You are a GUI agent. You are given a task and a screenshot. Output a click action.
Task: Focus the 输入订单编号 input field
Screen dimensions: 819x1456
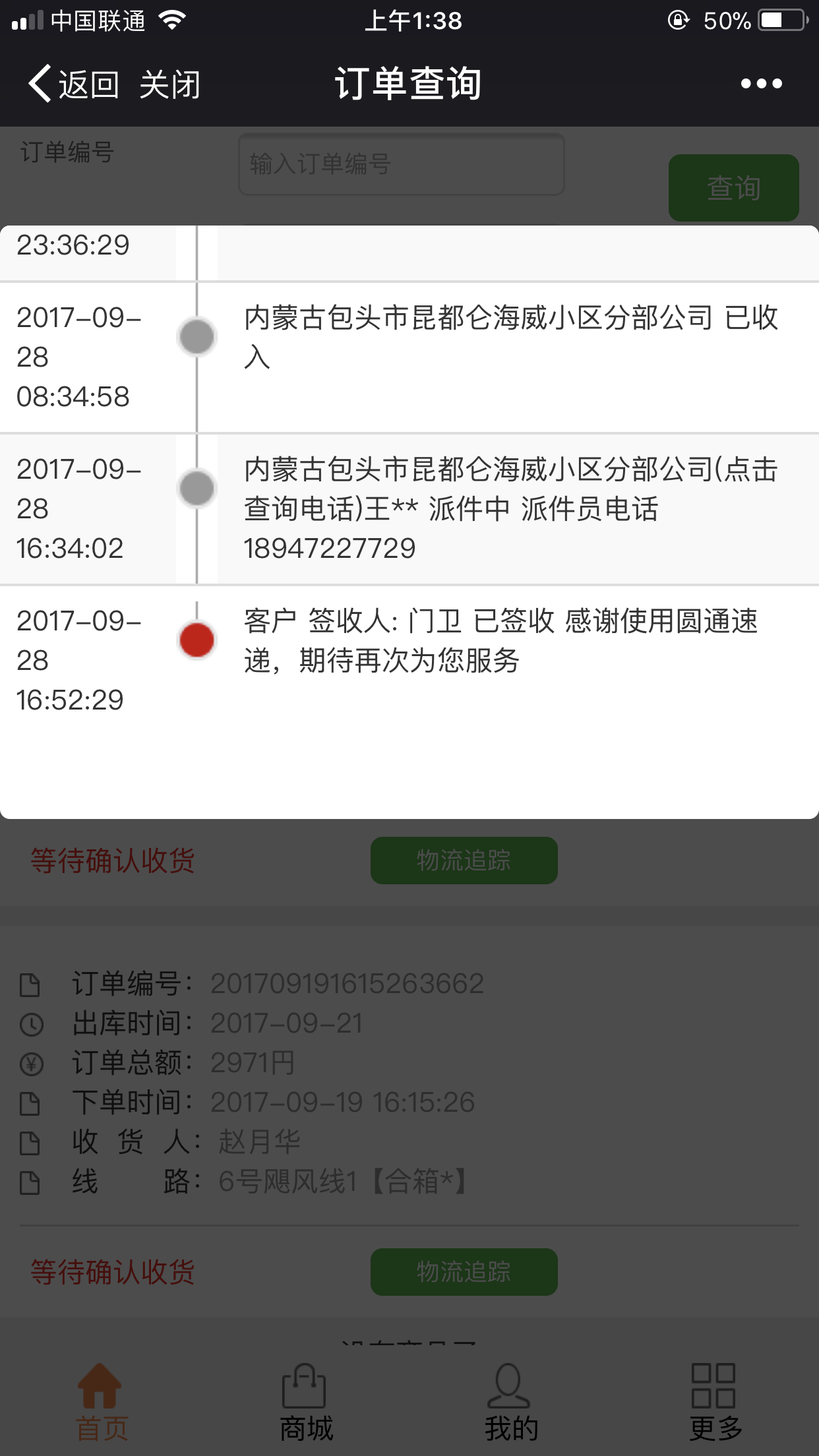point(401,164)
